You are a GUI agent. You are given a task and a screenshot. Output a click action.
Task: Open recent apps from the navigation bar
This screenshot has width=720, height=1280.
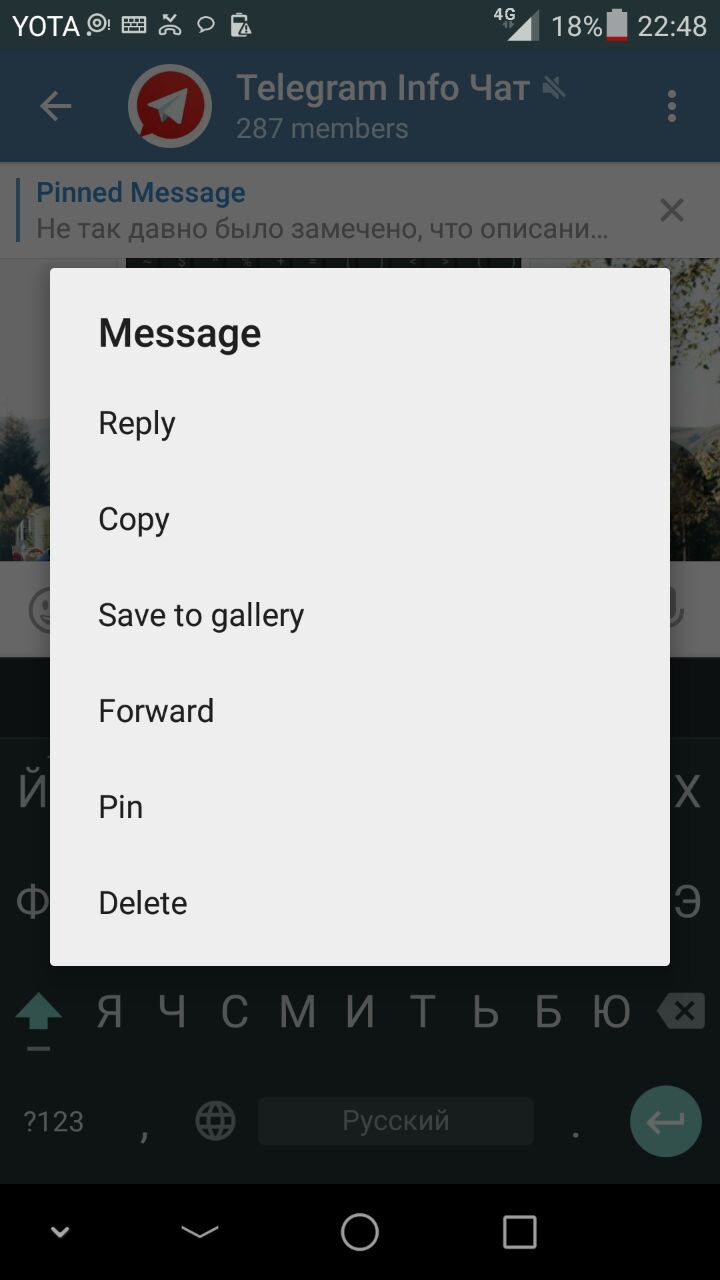[x=519, y=1232]
